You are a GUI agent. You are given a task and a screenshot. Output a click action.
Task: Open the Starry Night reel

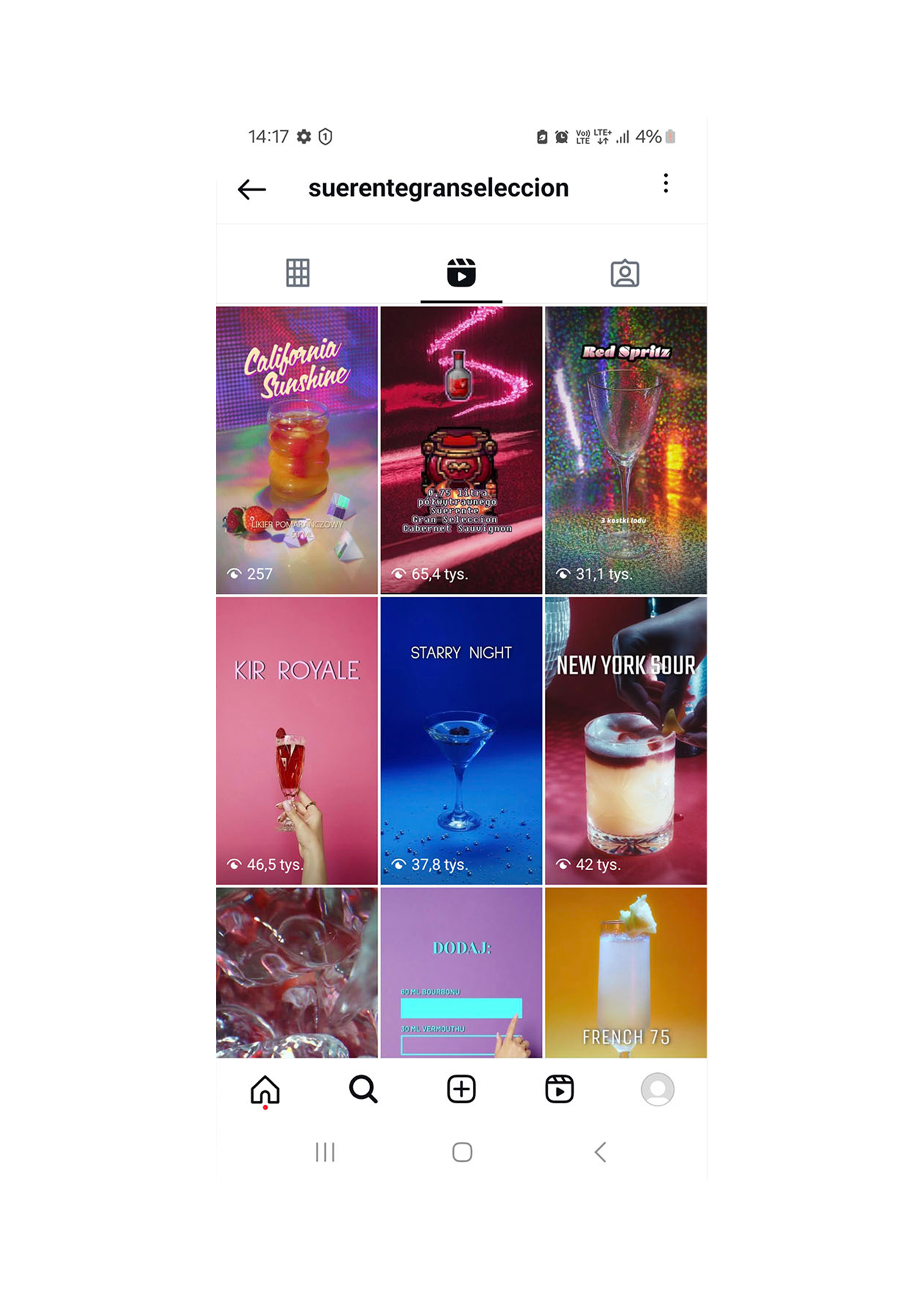pos(461,740)
